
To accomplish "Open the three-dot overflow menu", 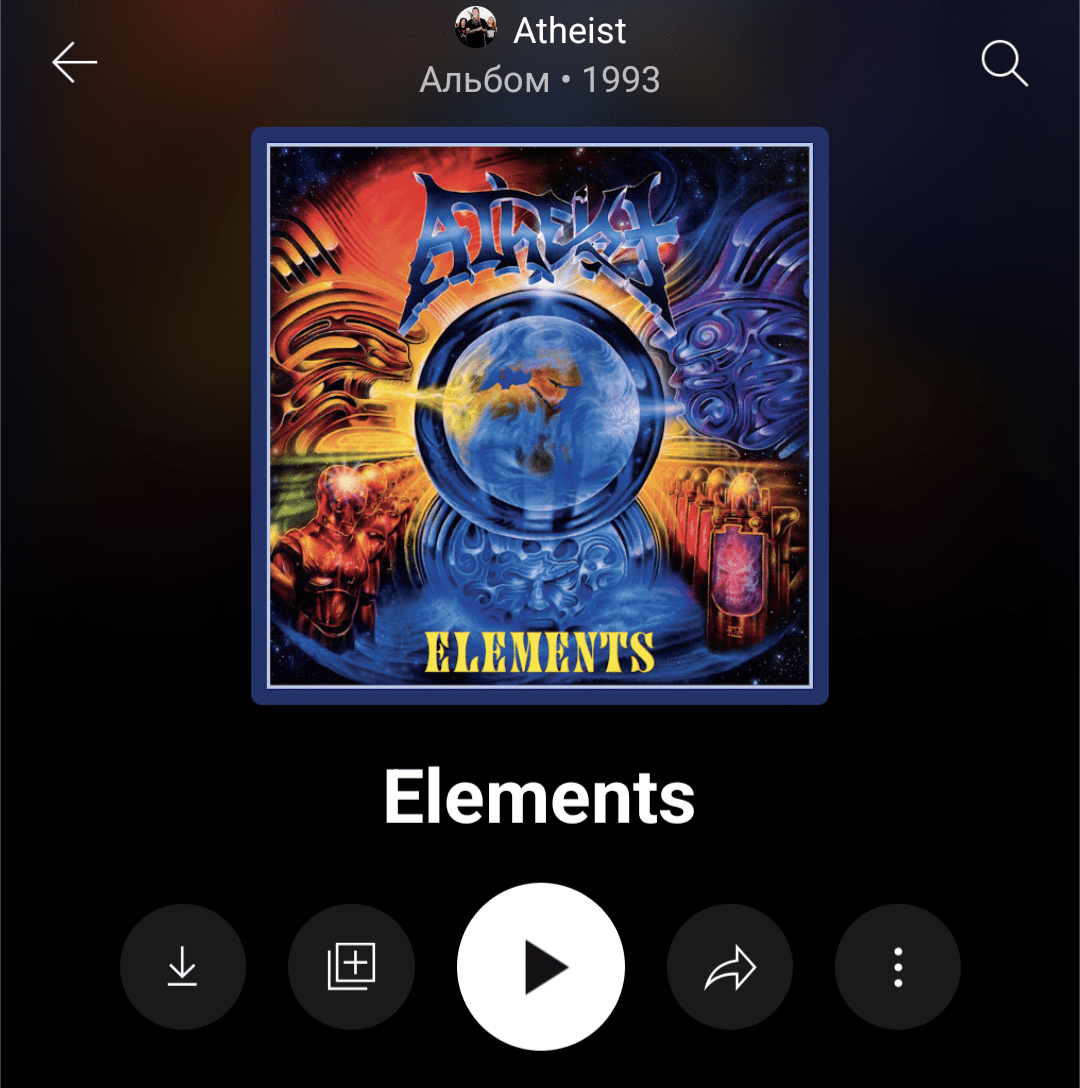I will tap(898, 967).
